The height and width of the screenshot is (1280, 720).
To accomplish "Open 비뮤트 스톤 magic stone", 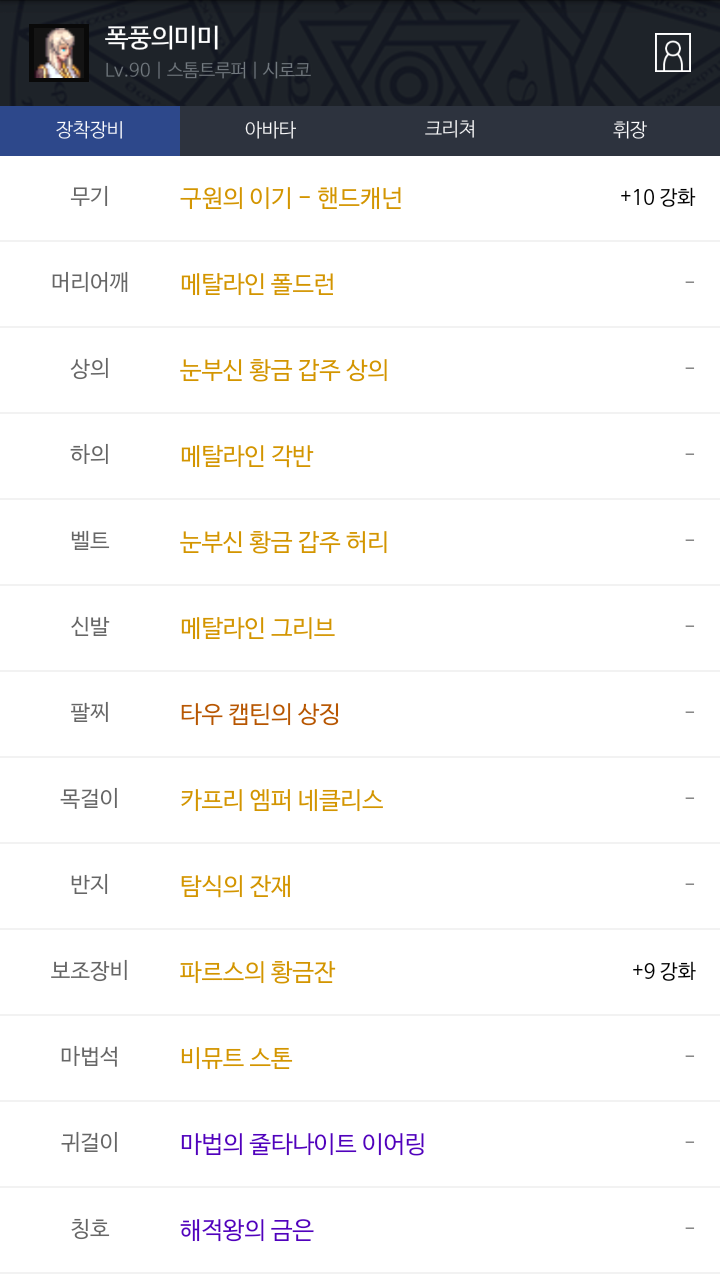I will click(x=360, y=1058).
